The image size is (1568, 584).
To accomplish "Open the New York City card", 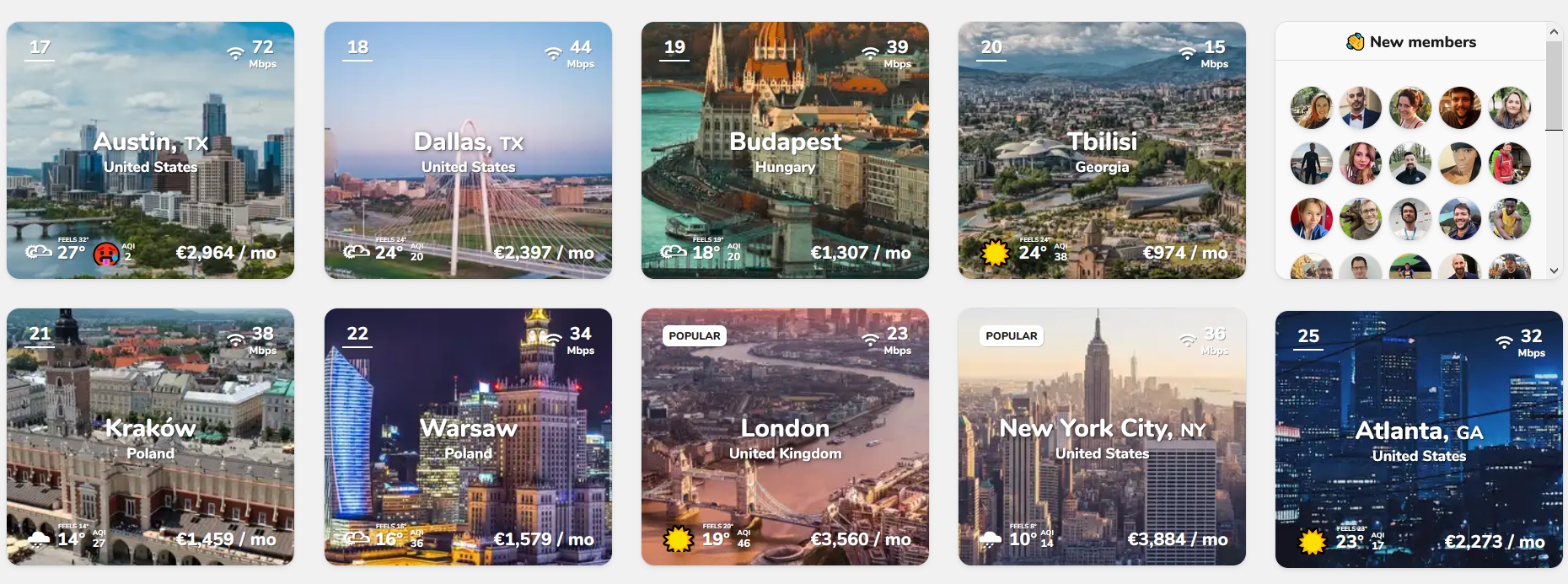I will 1102,437.
